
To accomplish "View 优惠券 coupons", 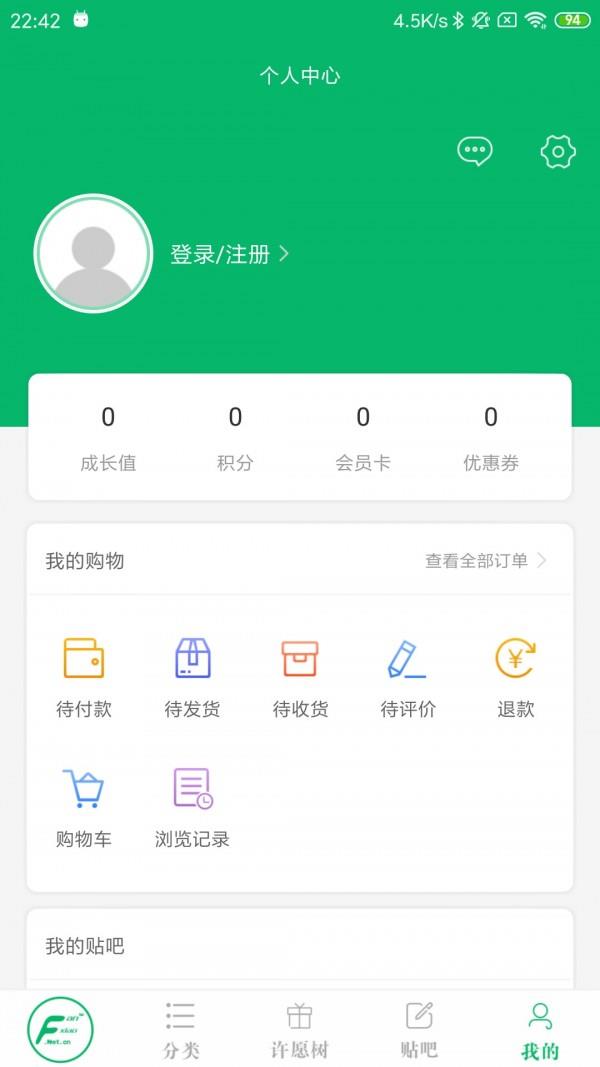I will click(491, 438).
